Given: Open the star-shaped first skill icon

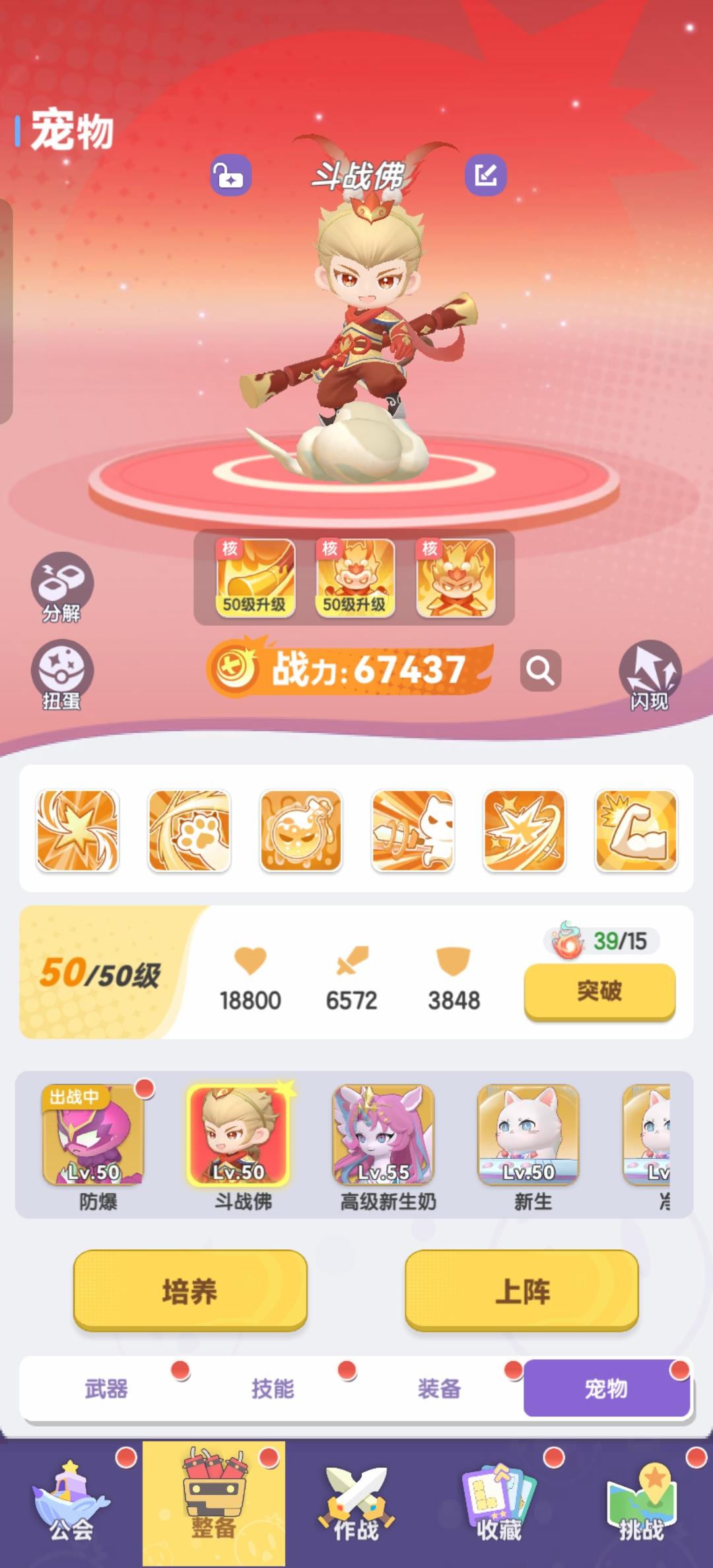Looking at the screenshot, I should (77, 831).
